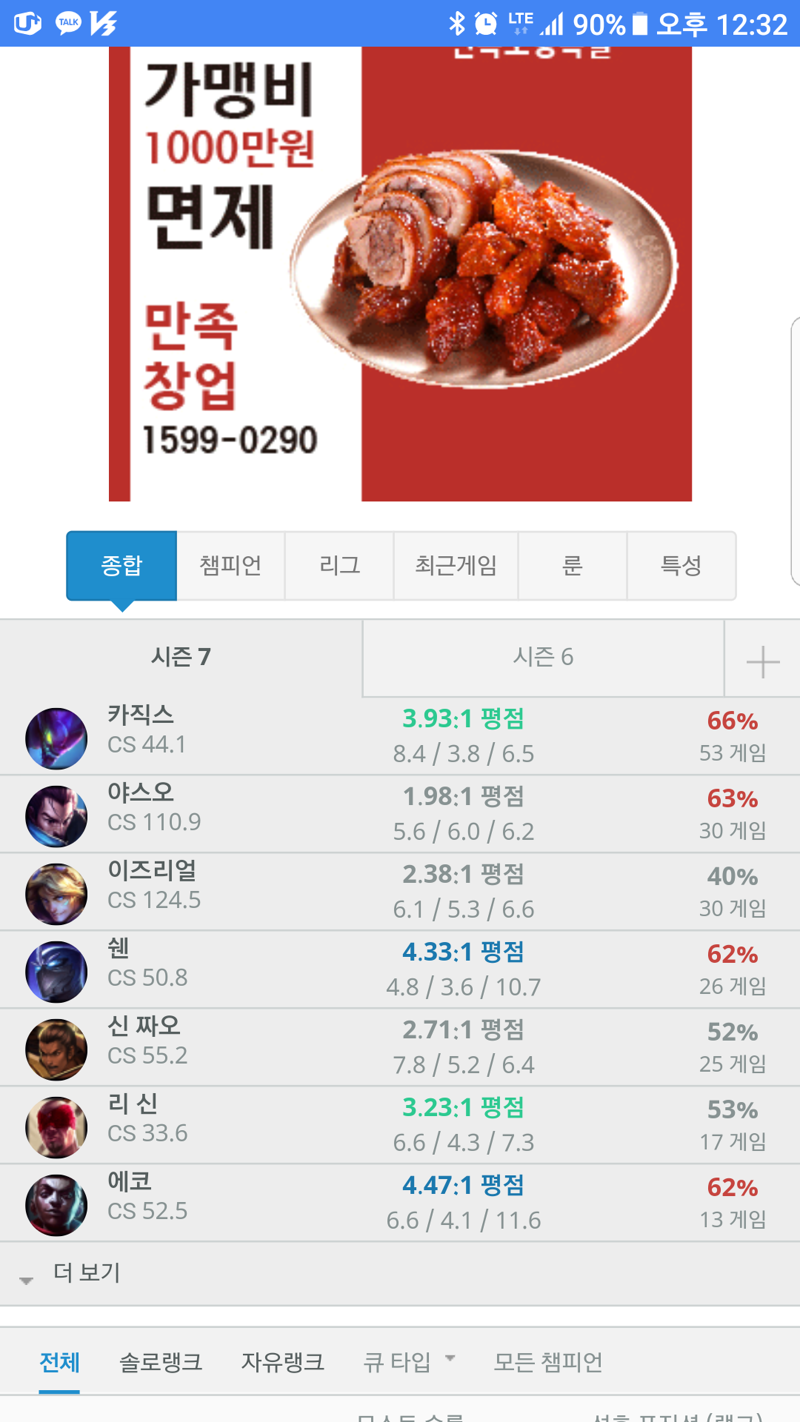Image resolution: width=800 pixels, height=1422 pixels.
Task: Tap the plus icon beside 시즌 6
Action: [x=762, y=661]
